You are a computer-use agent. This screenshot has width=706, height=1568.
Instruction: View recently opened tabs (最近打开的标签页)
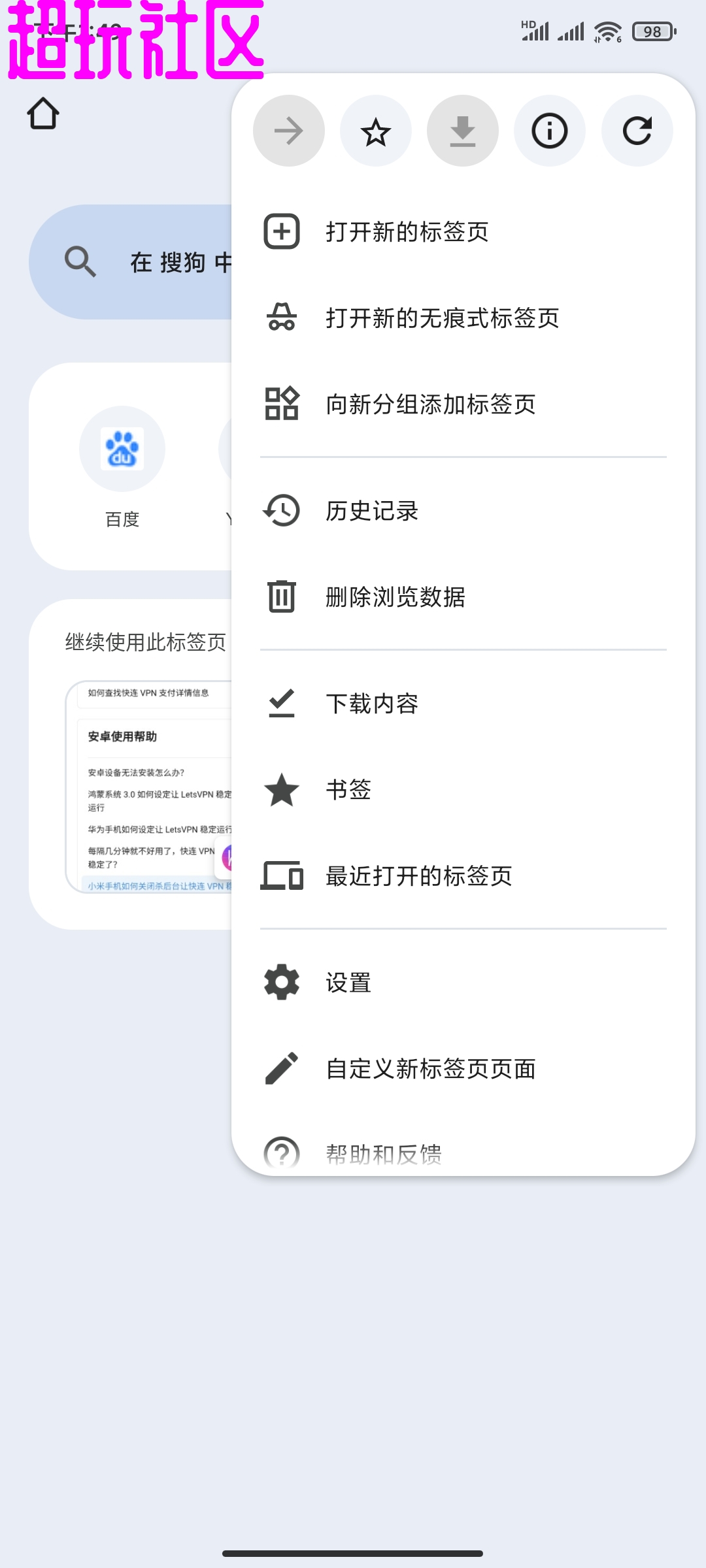[x=418, y=876]
